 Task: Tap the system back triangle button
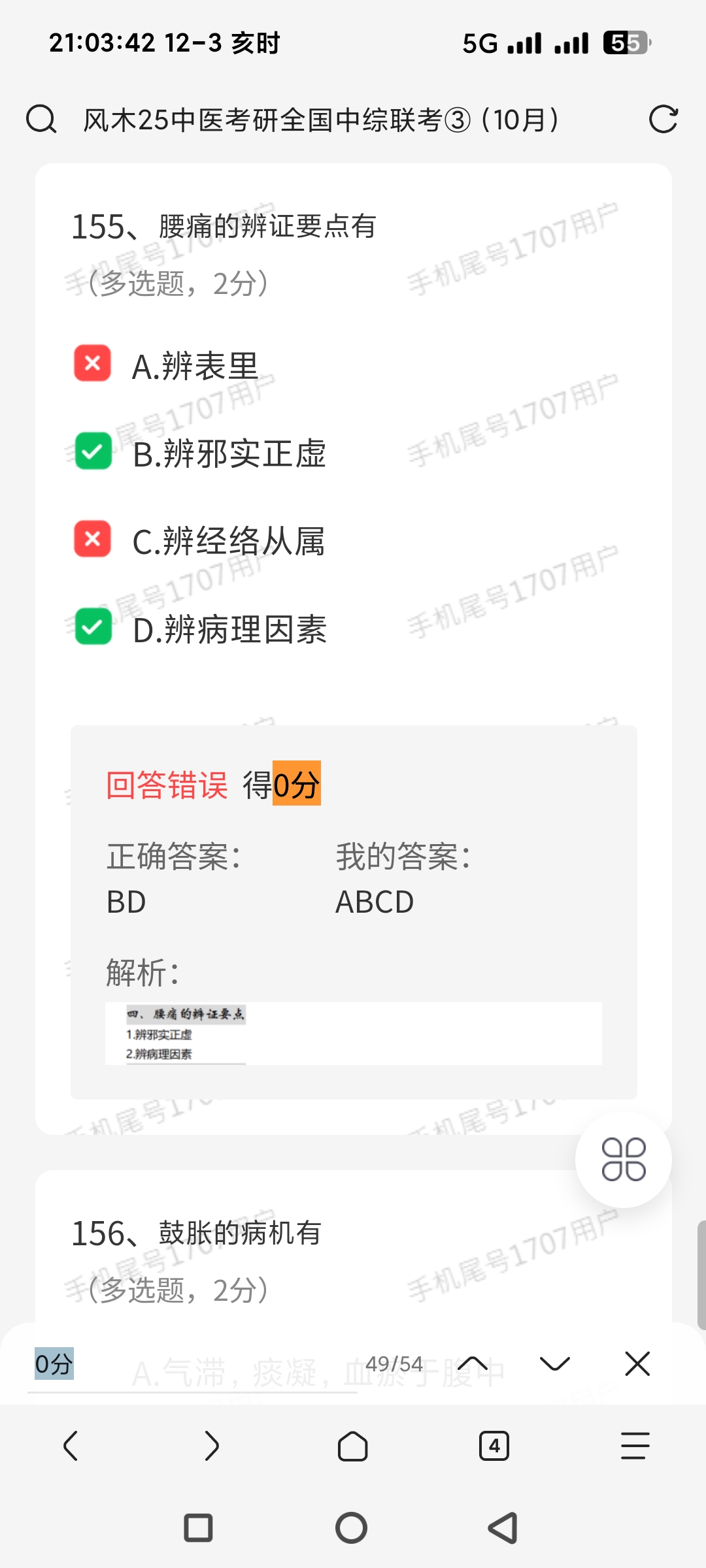503,1528
